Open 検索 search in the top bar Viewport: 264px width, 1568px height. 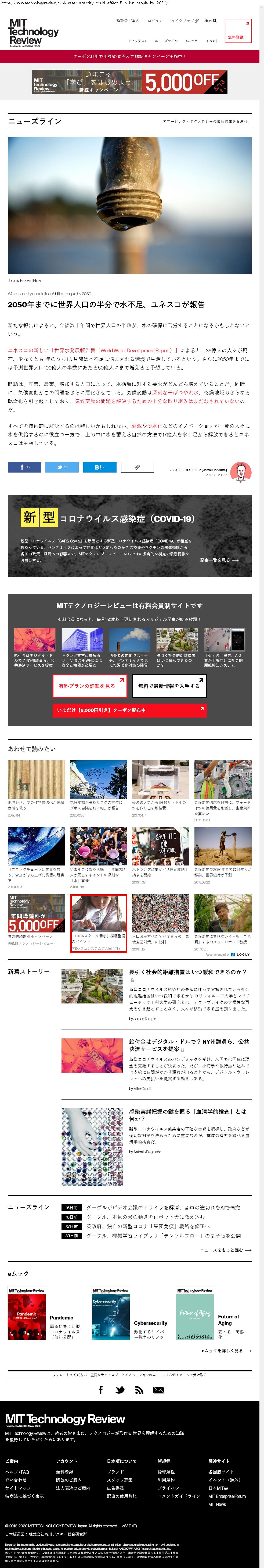[210, 21]
